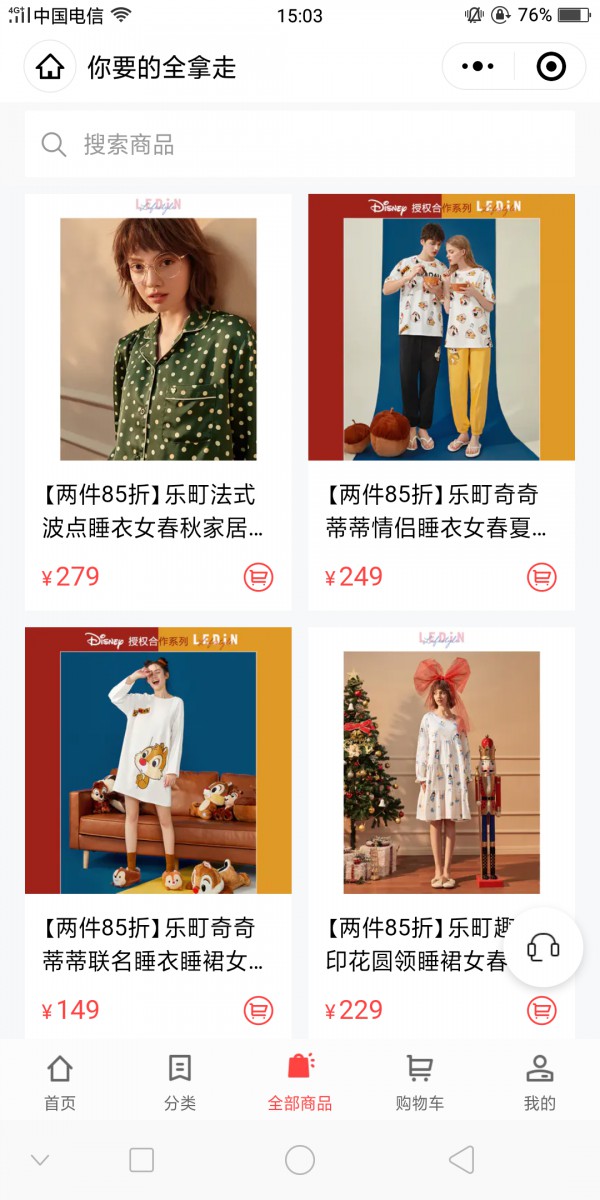Tap the 搜索商品 search field
Screen dimensions: 600x1200
(300, 145)
